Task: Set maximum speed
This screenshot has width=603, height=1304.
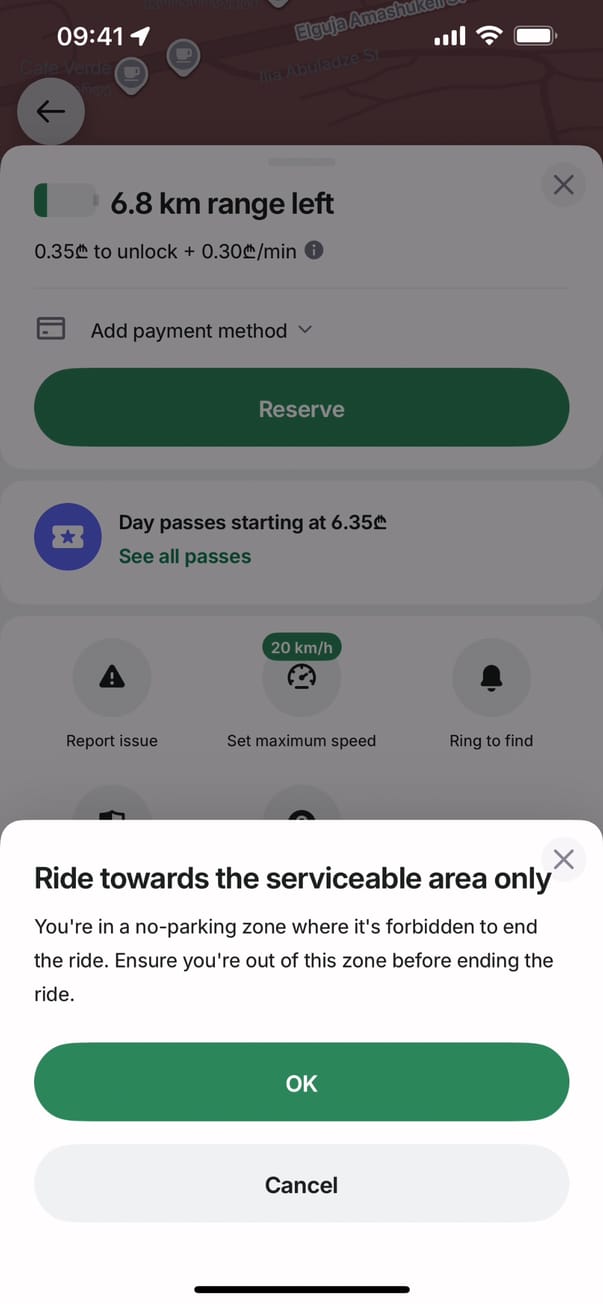Action: click(x=301, y=679)
